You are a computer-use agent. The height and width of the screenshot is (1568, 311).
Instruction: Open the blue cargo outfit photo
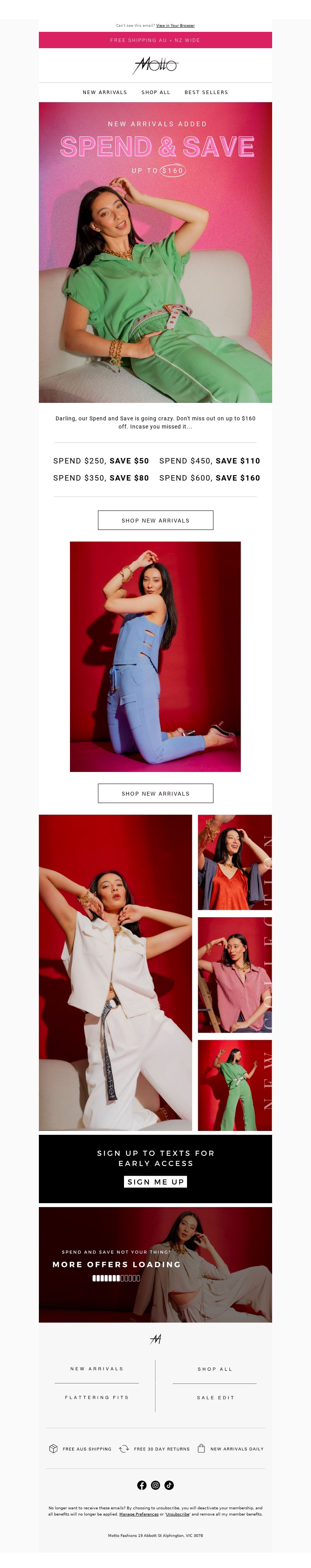pos(155,656)
